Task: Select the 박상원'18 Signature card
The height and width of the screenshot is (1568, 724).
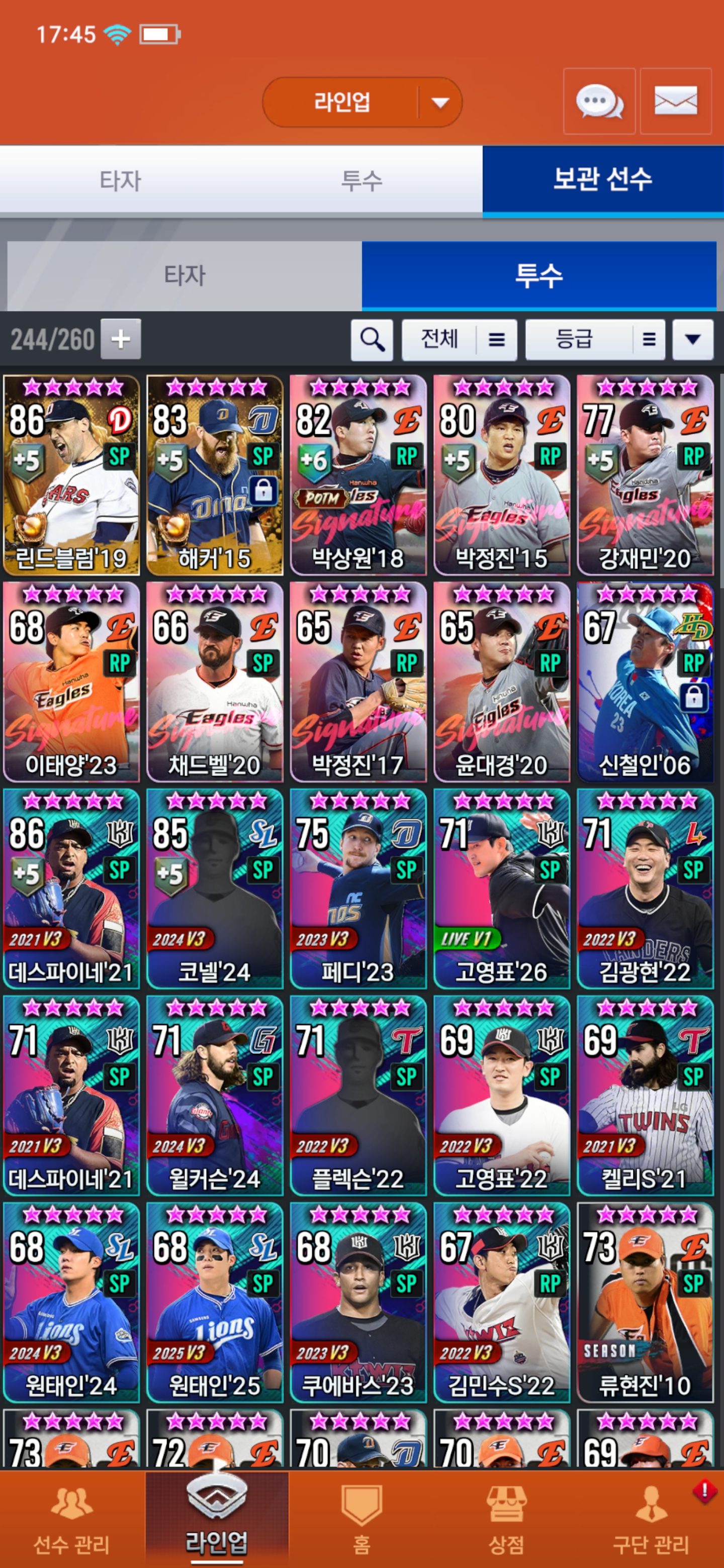Action: (358, 475)
